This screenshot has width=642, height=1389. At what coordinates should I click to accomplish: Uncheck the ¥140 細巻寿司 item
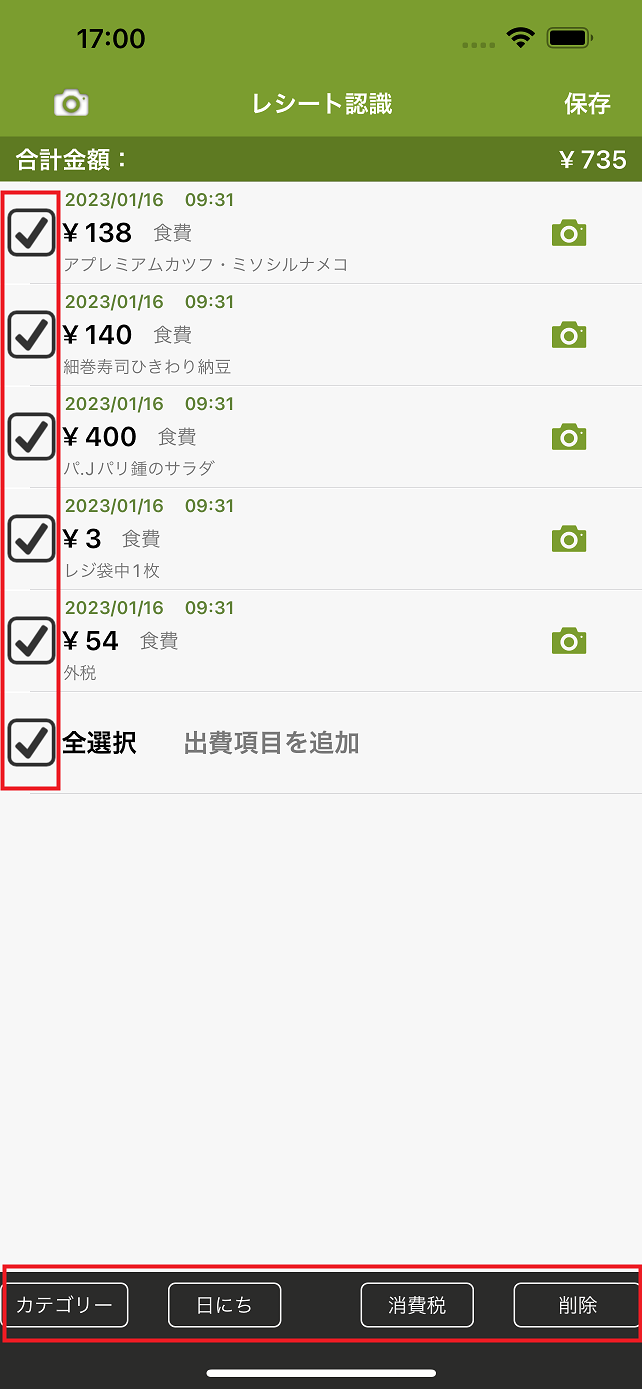32,334
